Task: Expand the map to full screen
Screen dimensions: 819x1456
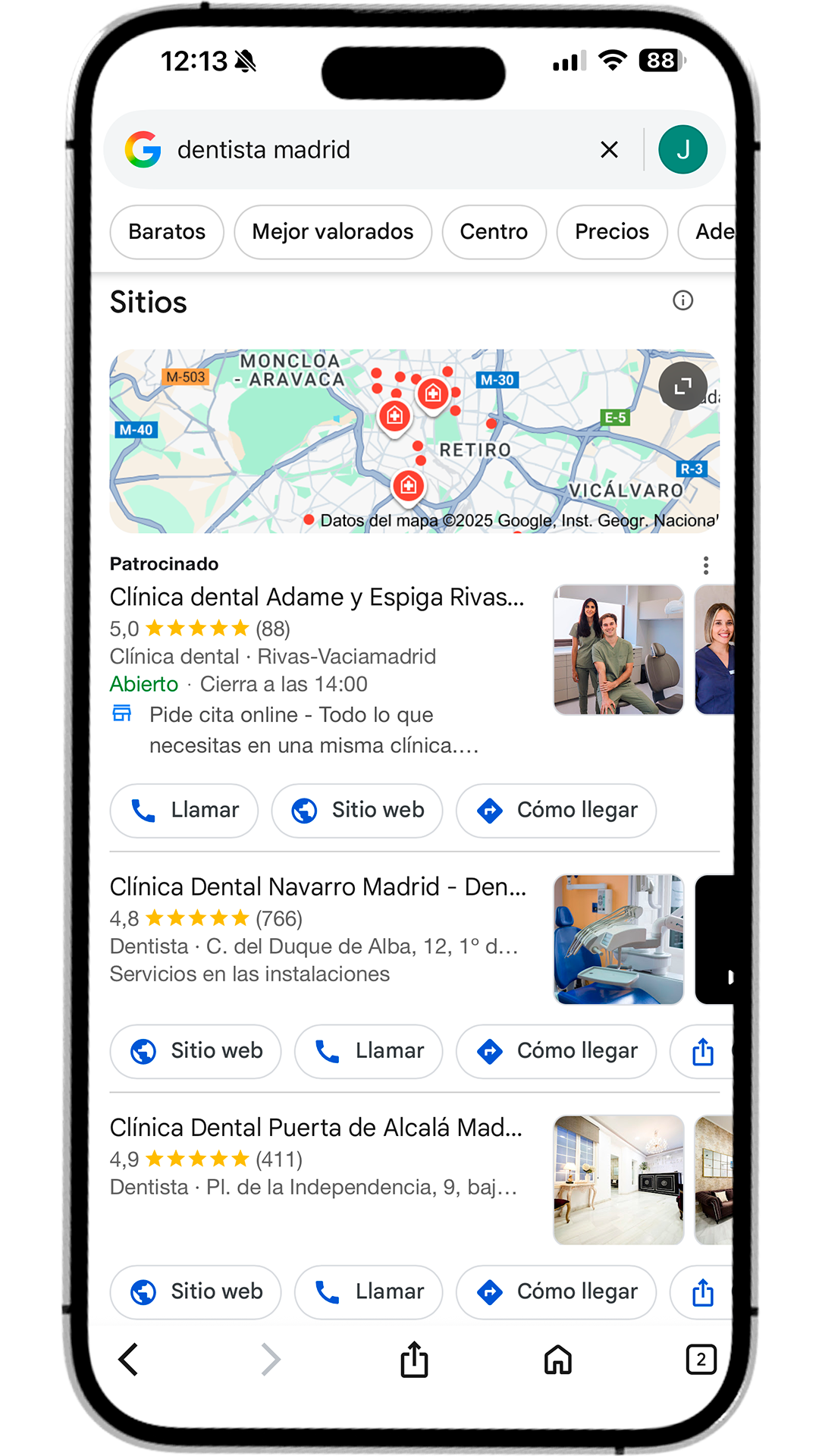Action: coord(682,387)
